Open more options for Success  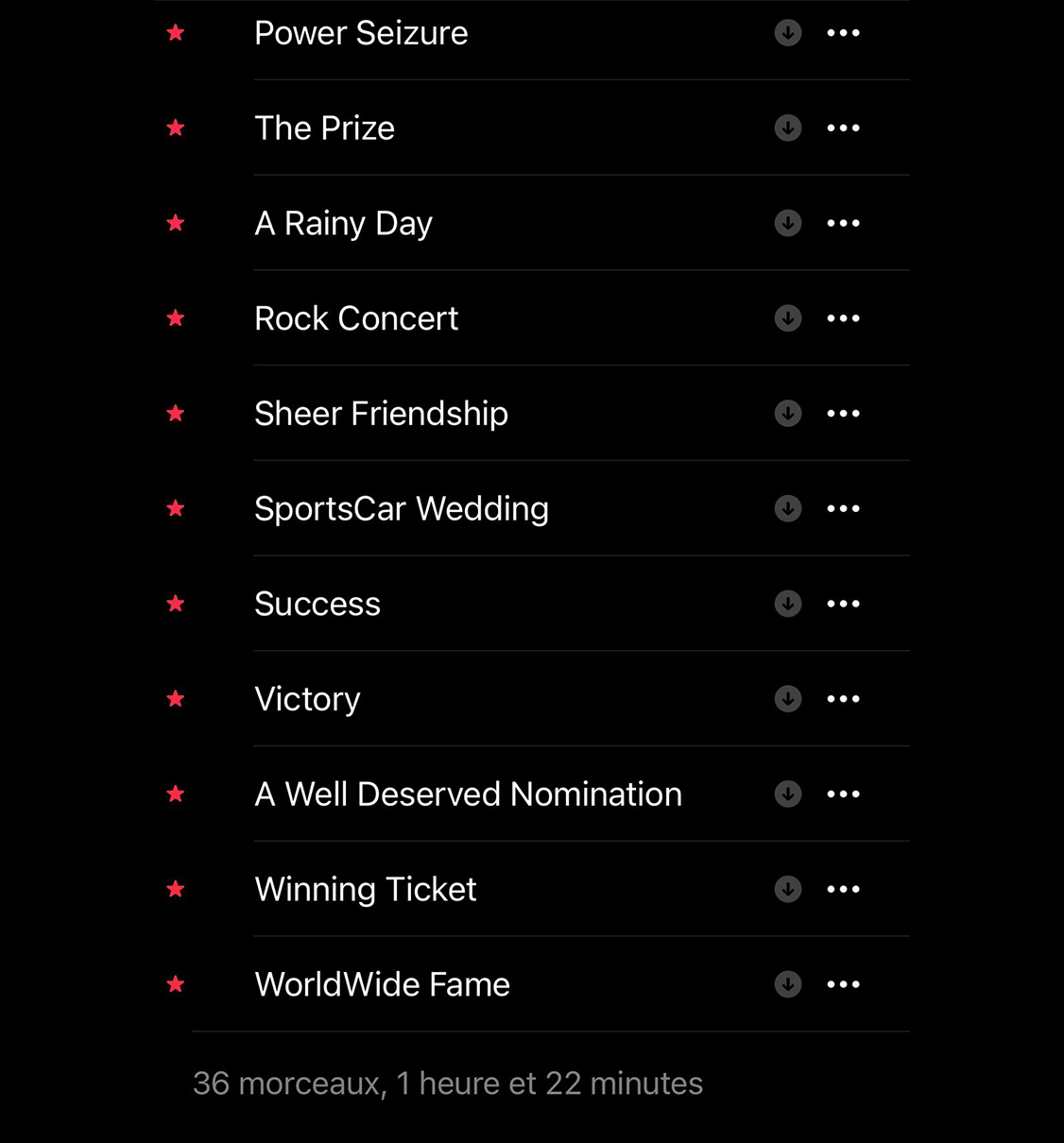[x=843, y=604]
